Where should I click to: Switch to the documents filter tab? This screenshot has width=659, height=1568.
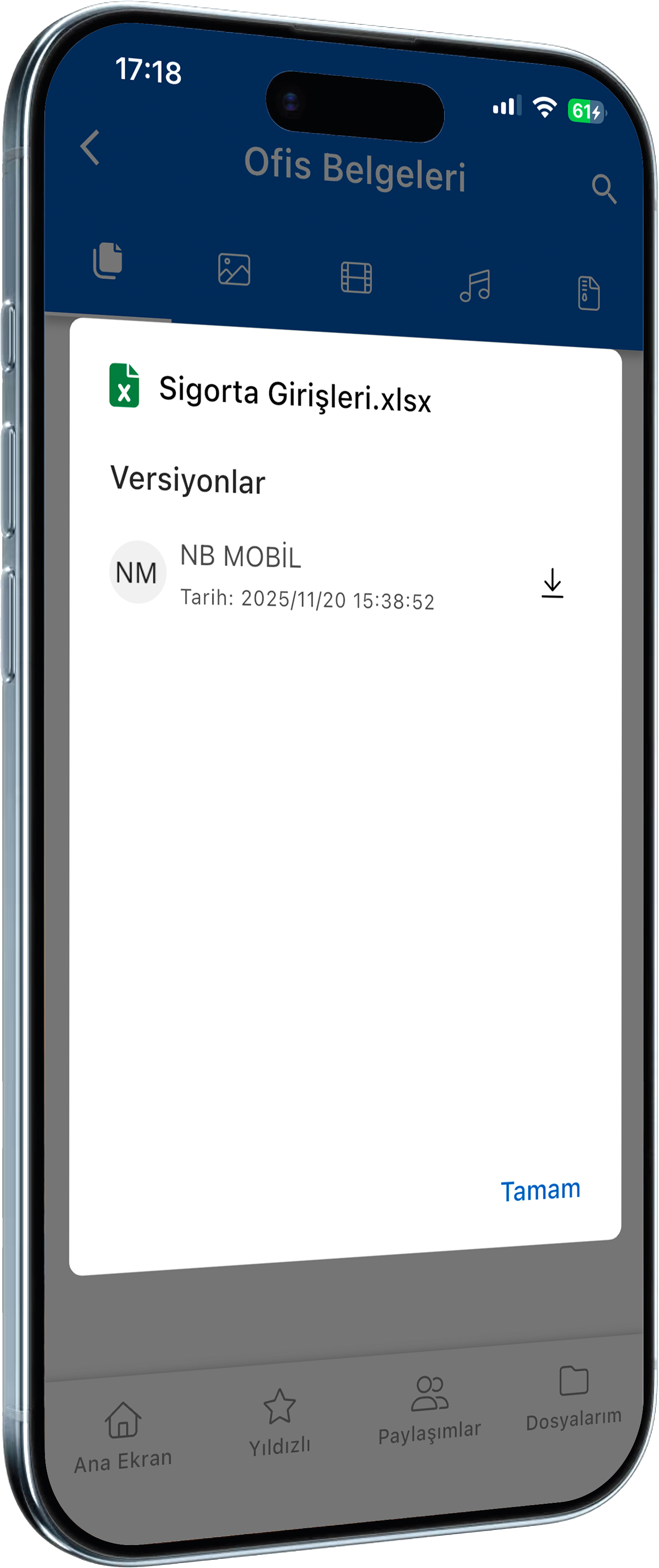[108, 260]
